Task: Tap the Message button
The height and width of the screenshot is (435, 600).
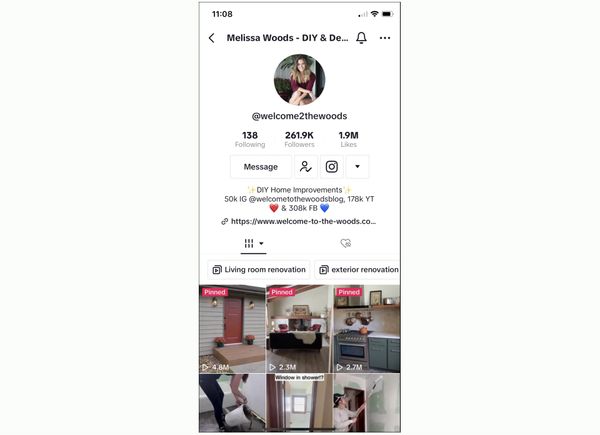Action: (x=260, y=167)
